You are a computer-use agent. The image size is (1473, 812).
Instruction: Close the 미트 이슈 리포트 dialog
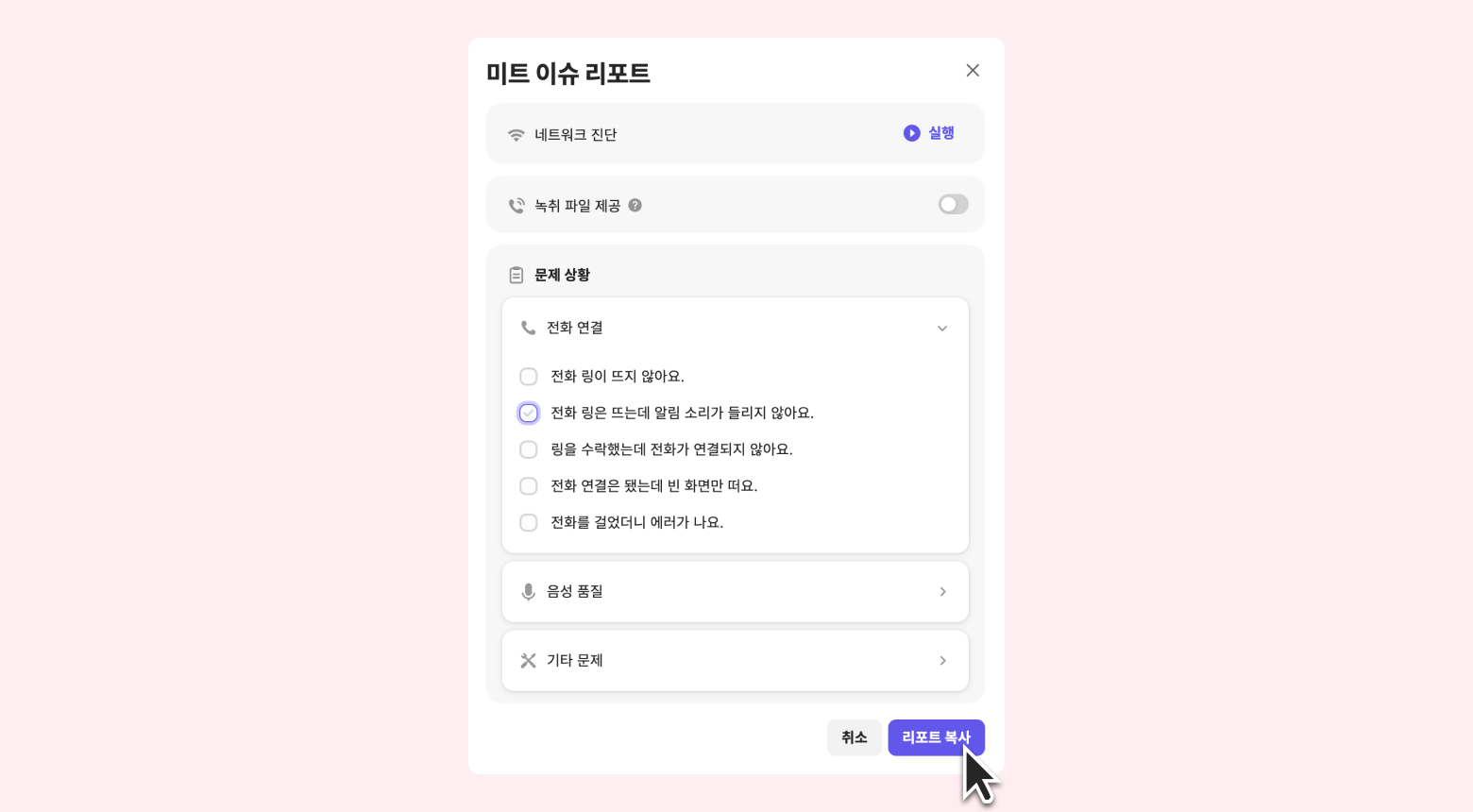973,71
